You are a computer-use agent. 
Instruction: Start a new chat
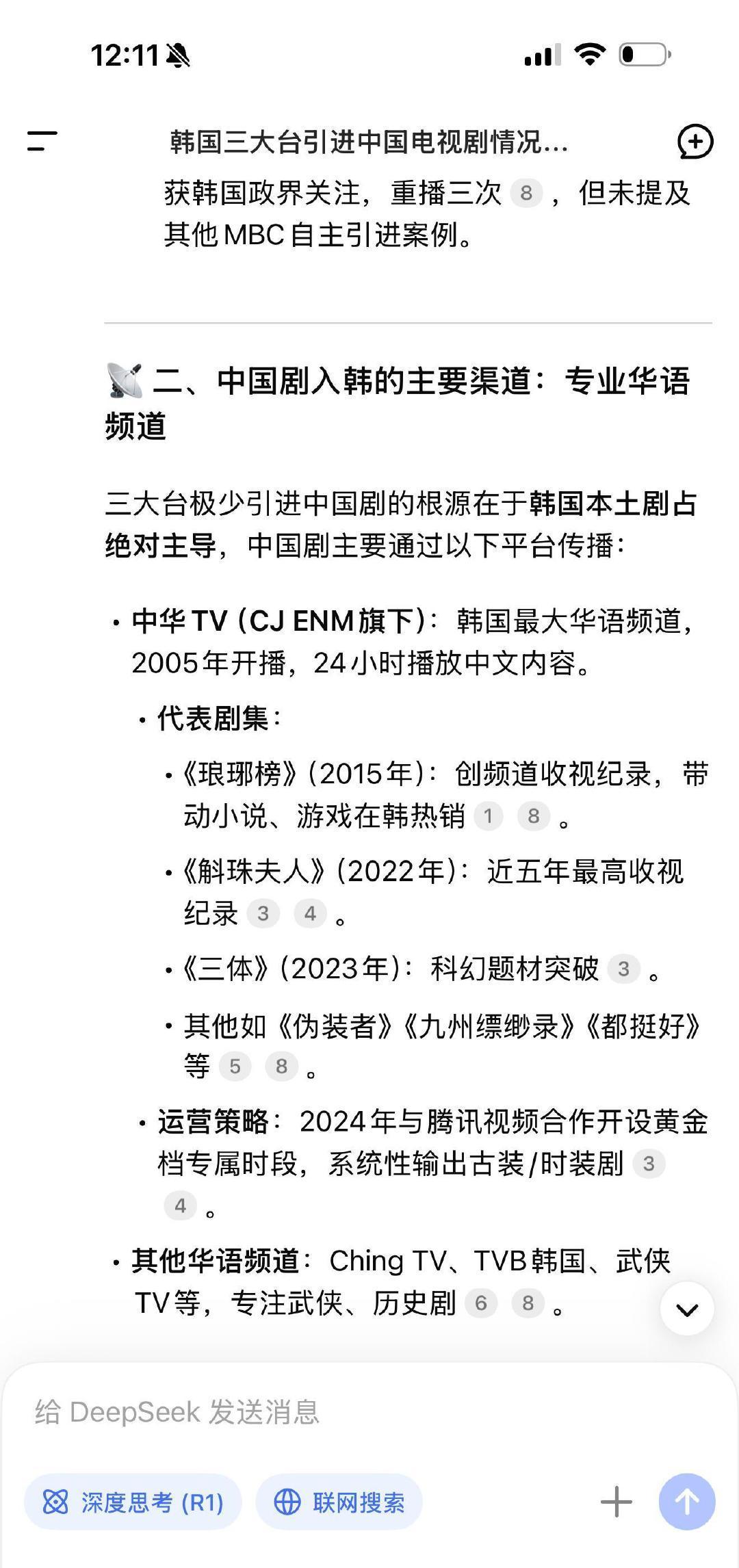click(x=695, y=142)
